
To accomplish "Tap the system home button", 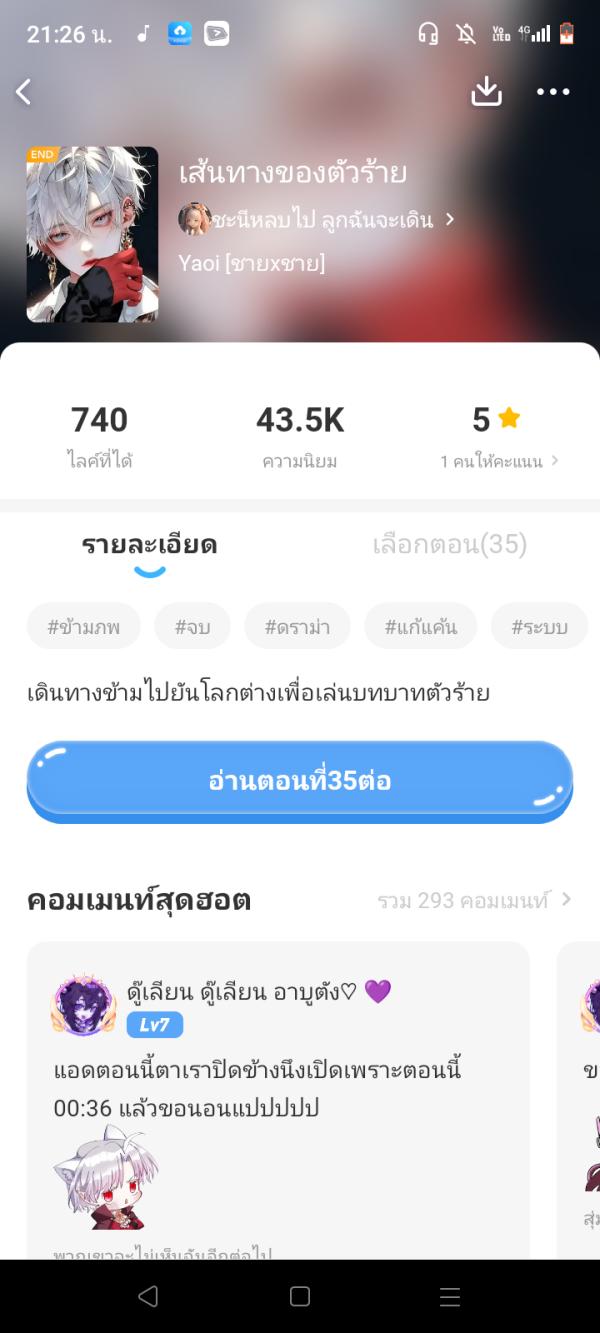I will click(300, 1296).
